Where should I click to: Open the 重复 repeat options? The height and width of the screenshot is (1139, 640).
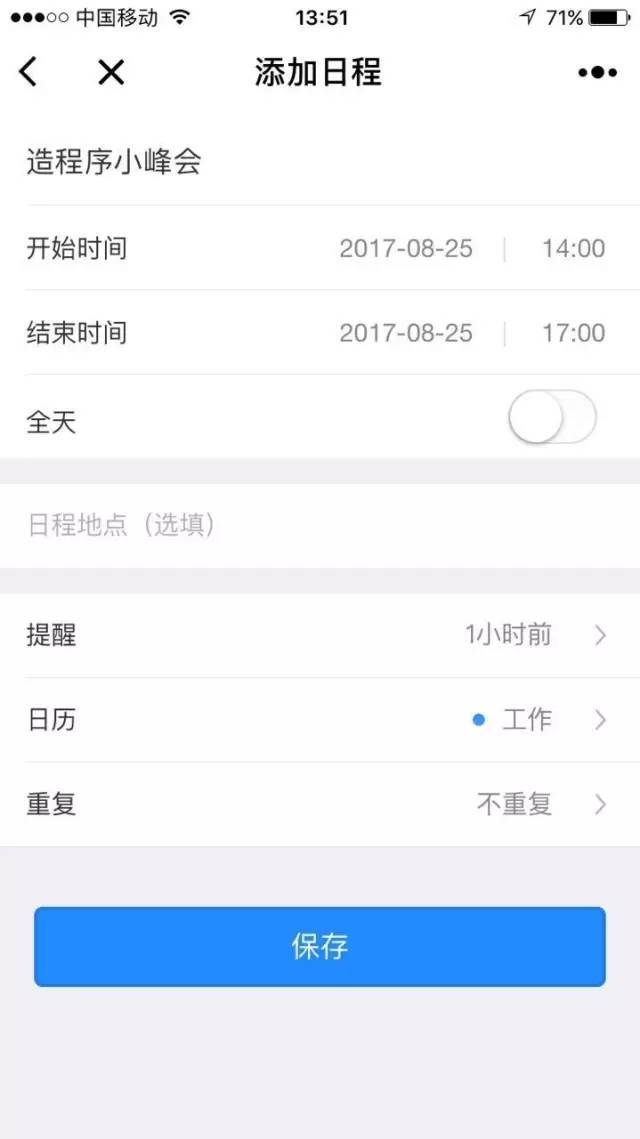[320, 804]
